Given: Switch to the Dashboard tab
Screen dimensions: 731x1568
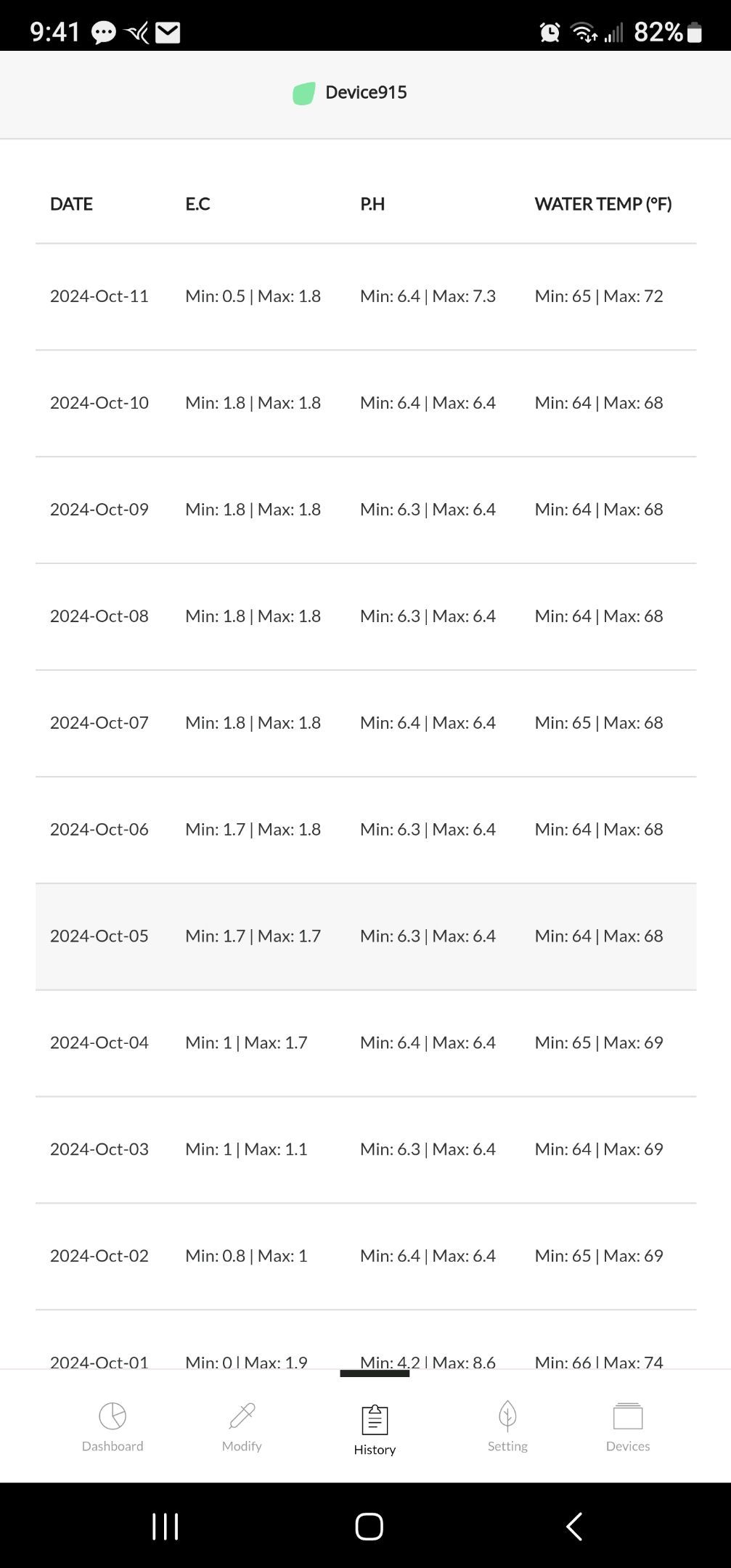Looking at the screenshot, I should (x=113, y=1426).
